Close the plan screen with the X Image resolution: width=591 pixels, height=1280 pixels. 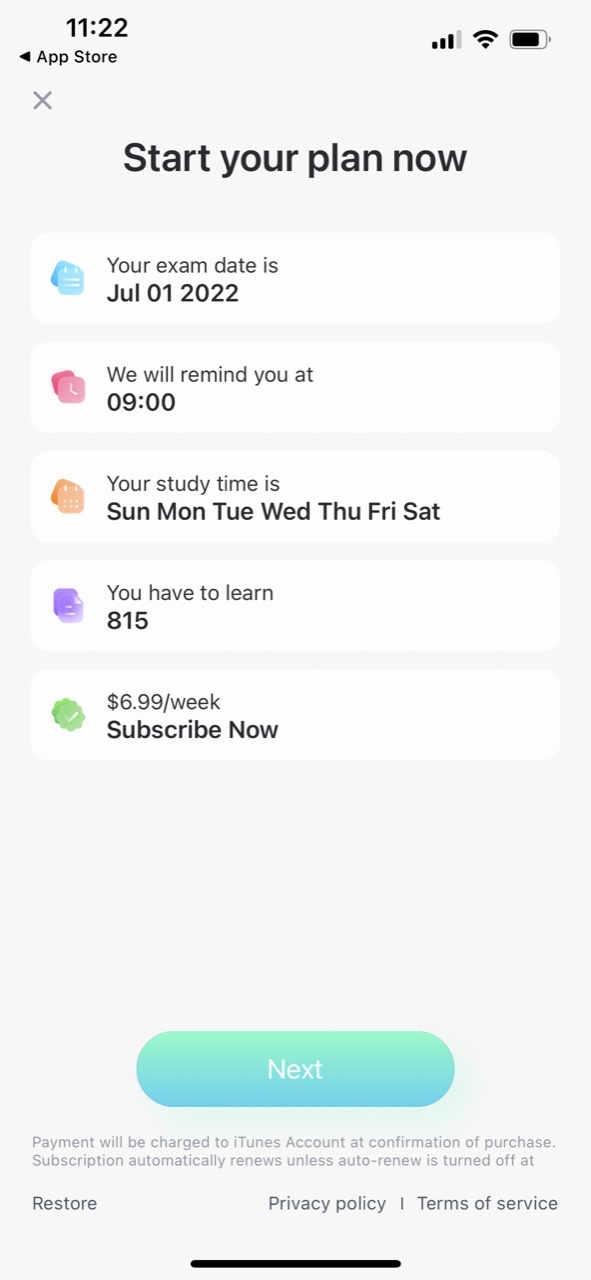42,100
